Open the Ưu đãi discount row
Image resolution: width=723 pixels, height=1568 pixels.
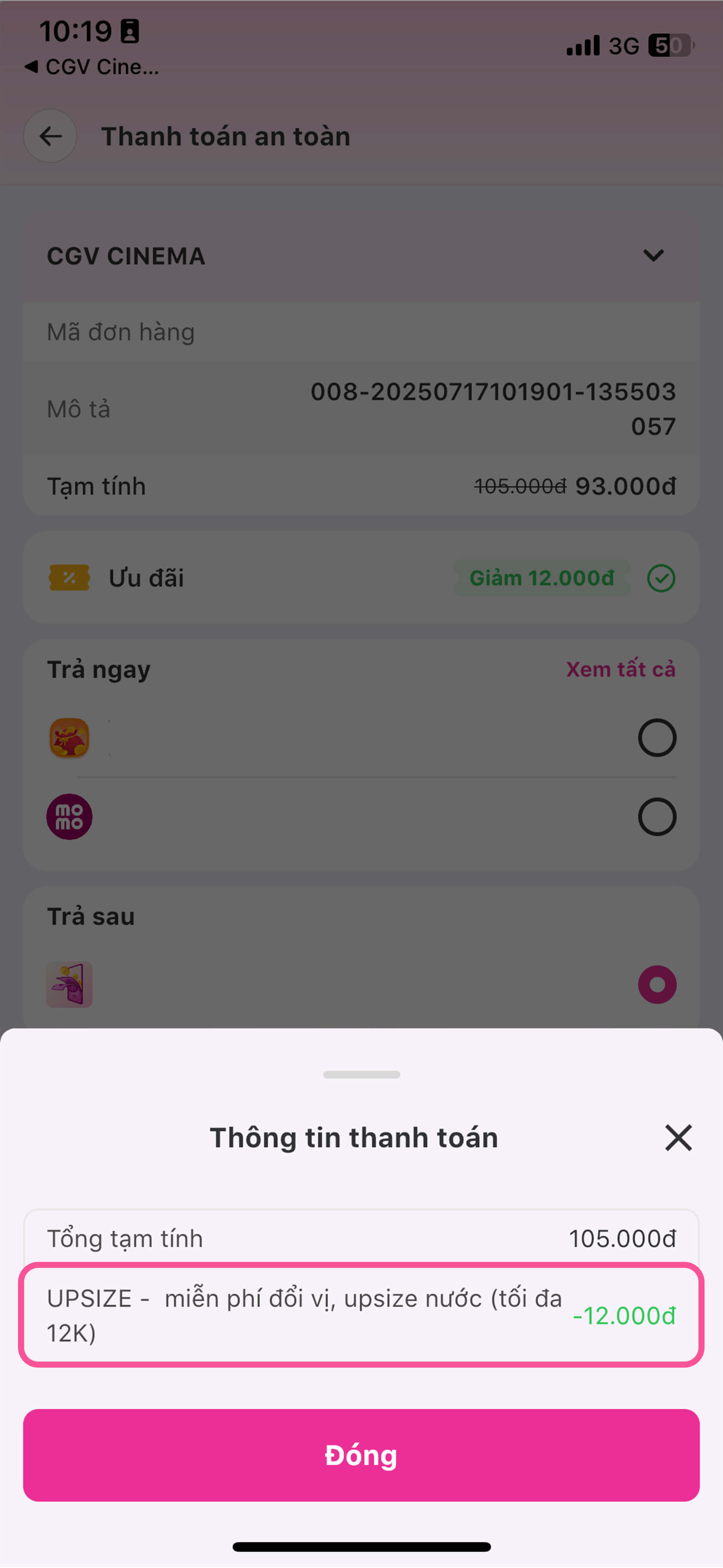click(x=361, y=578)
